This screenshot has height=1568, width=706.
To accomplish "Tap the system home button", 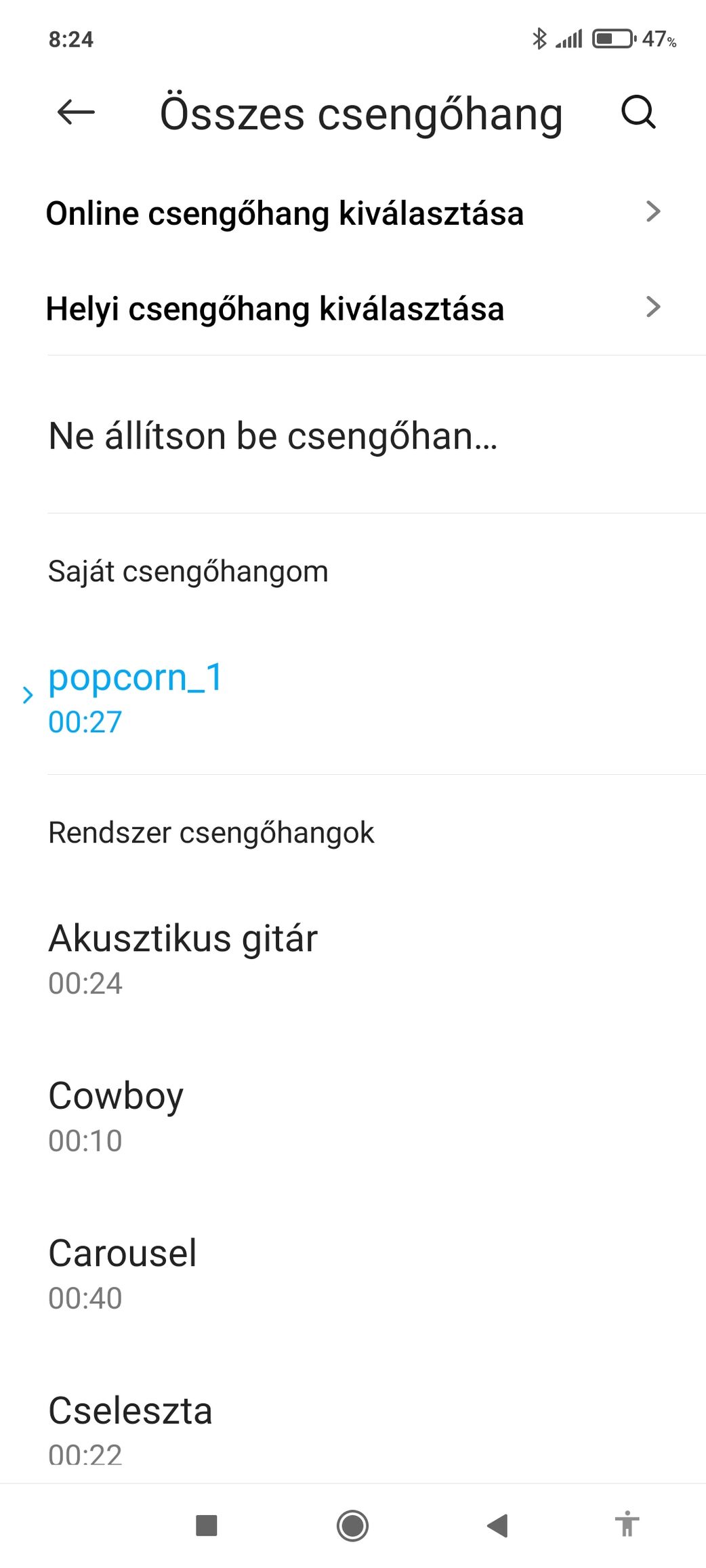I will [x=352, y=1526].
